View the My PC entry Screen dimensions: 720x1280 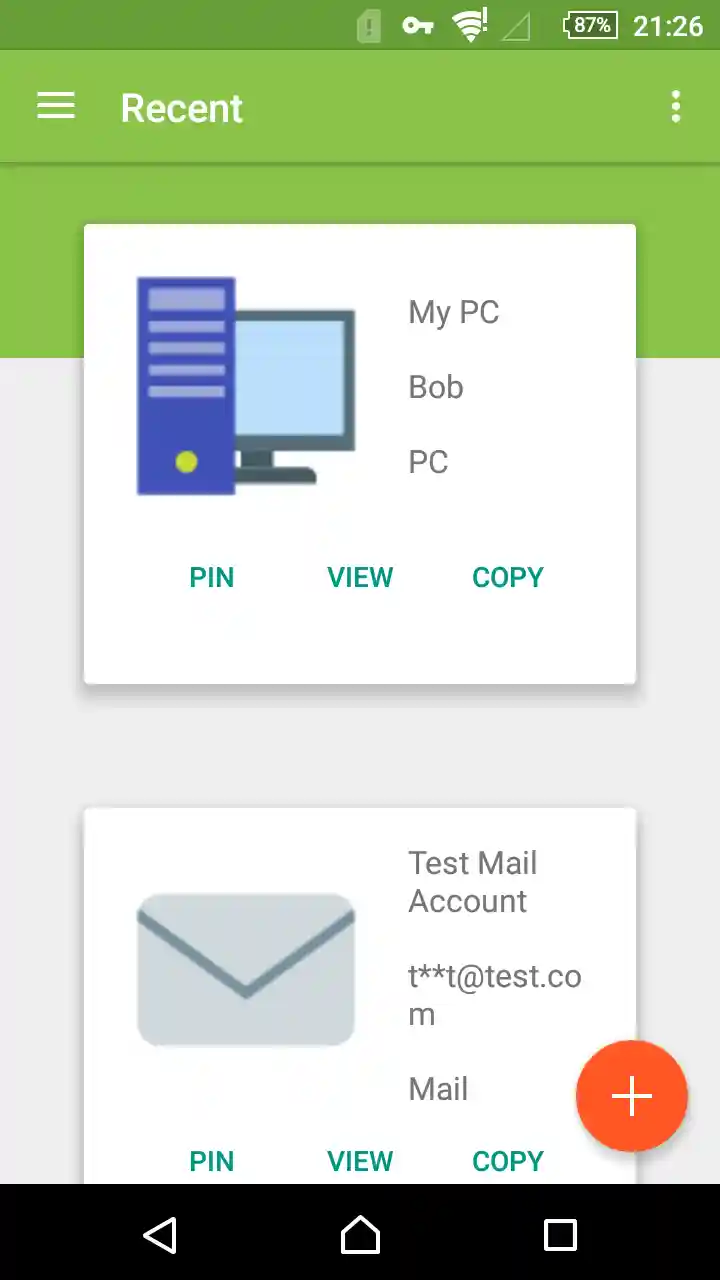tap(360, 577)
